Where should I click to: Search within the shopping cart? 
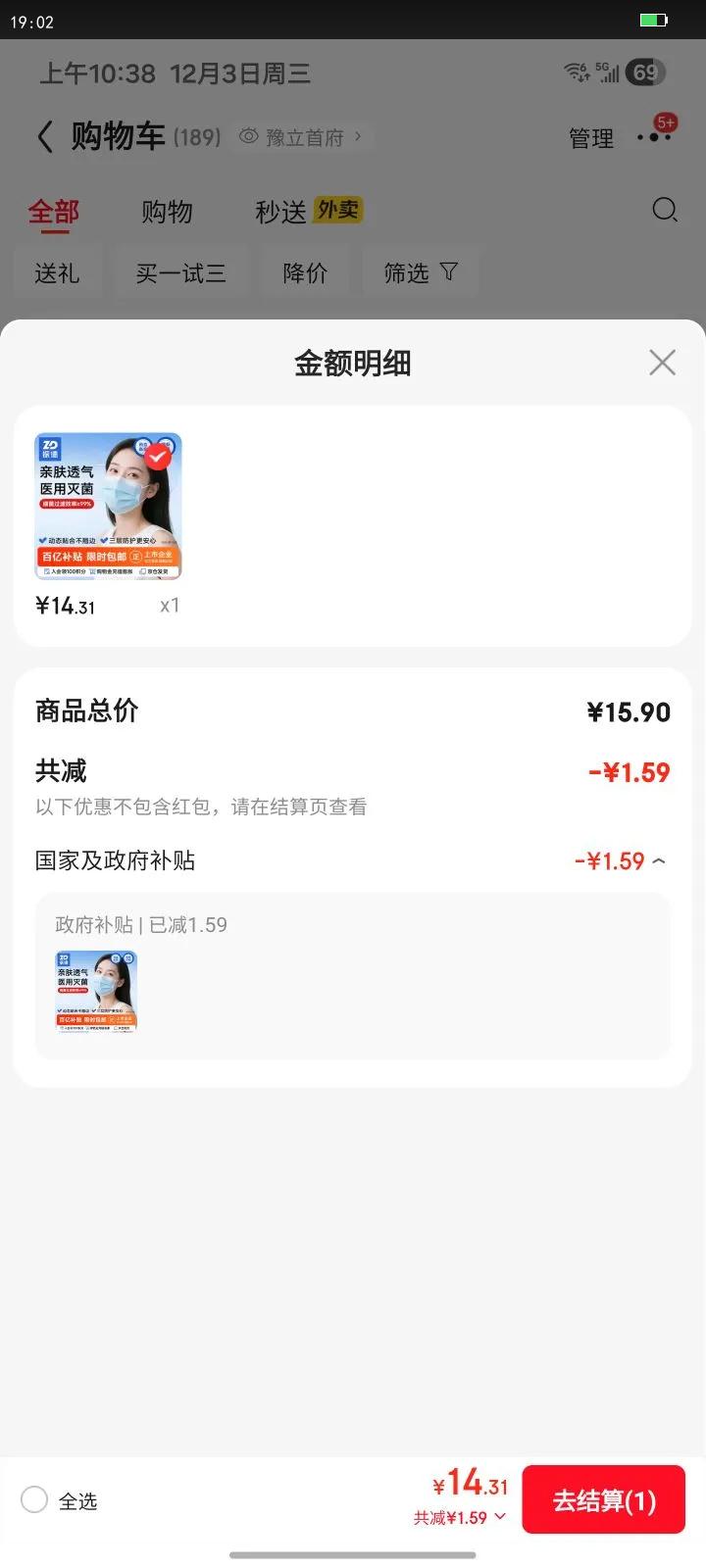[665, 211]
